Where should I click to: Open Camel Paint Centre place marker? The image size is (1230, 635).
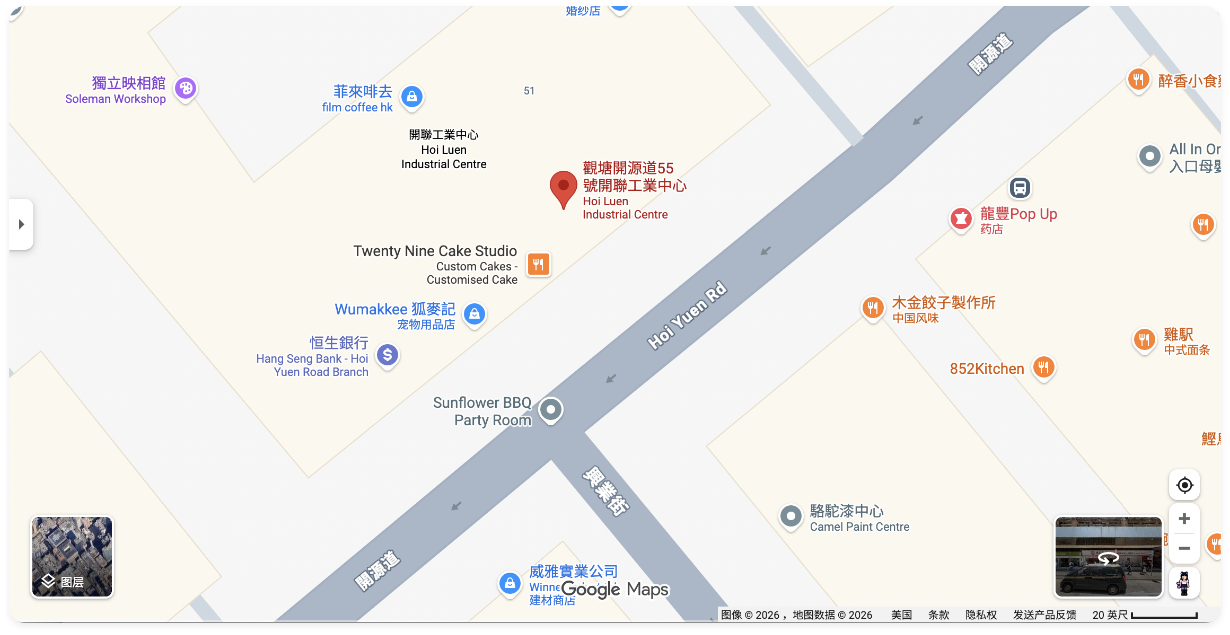791,516
